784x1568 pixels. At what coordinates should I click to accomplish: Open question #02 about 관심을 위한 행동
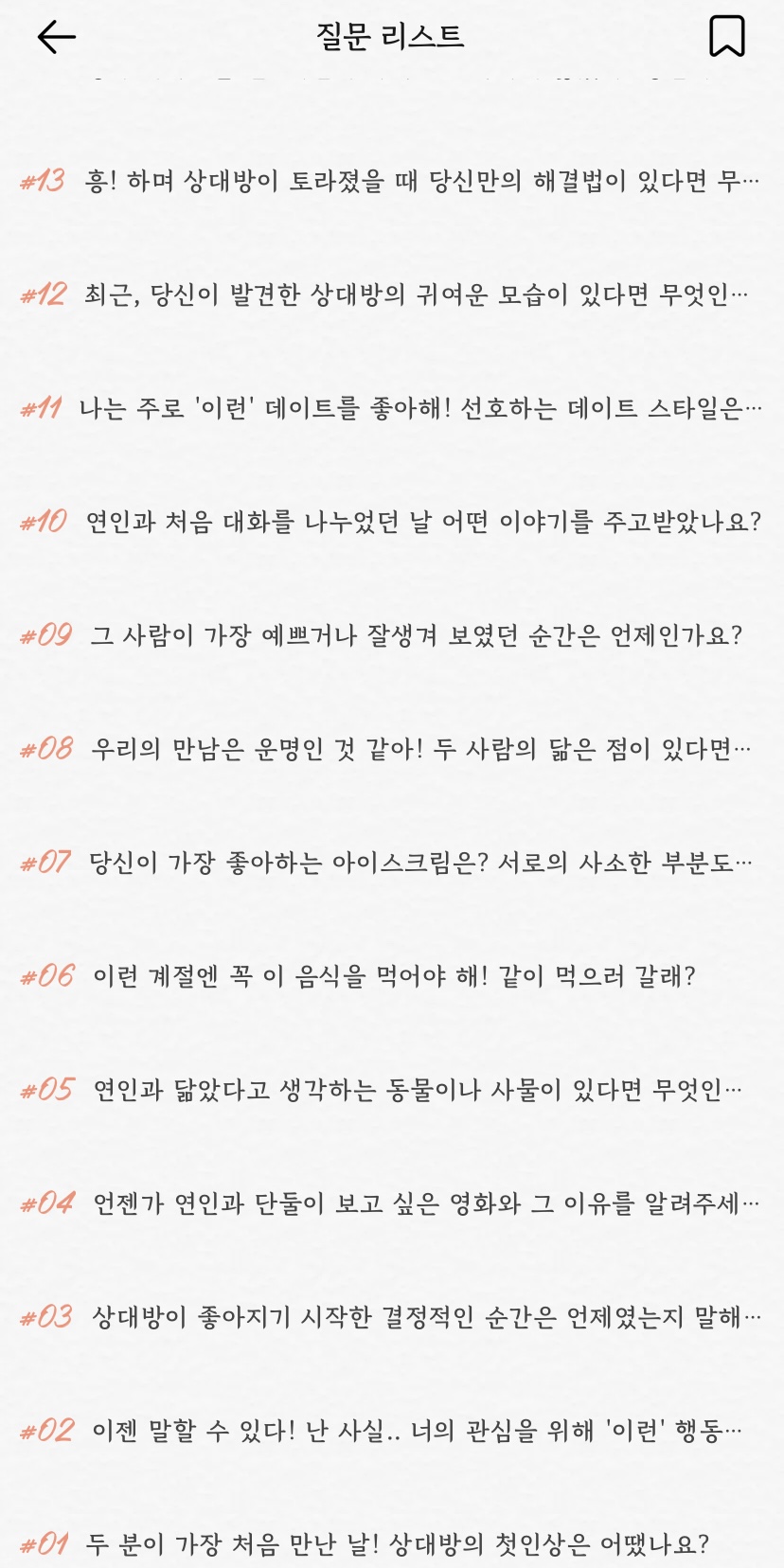pos(392,1431)
